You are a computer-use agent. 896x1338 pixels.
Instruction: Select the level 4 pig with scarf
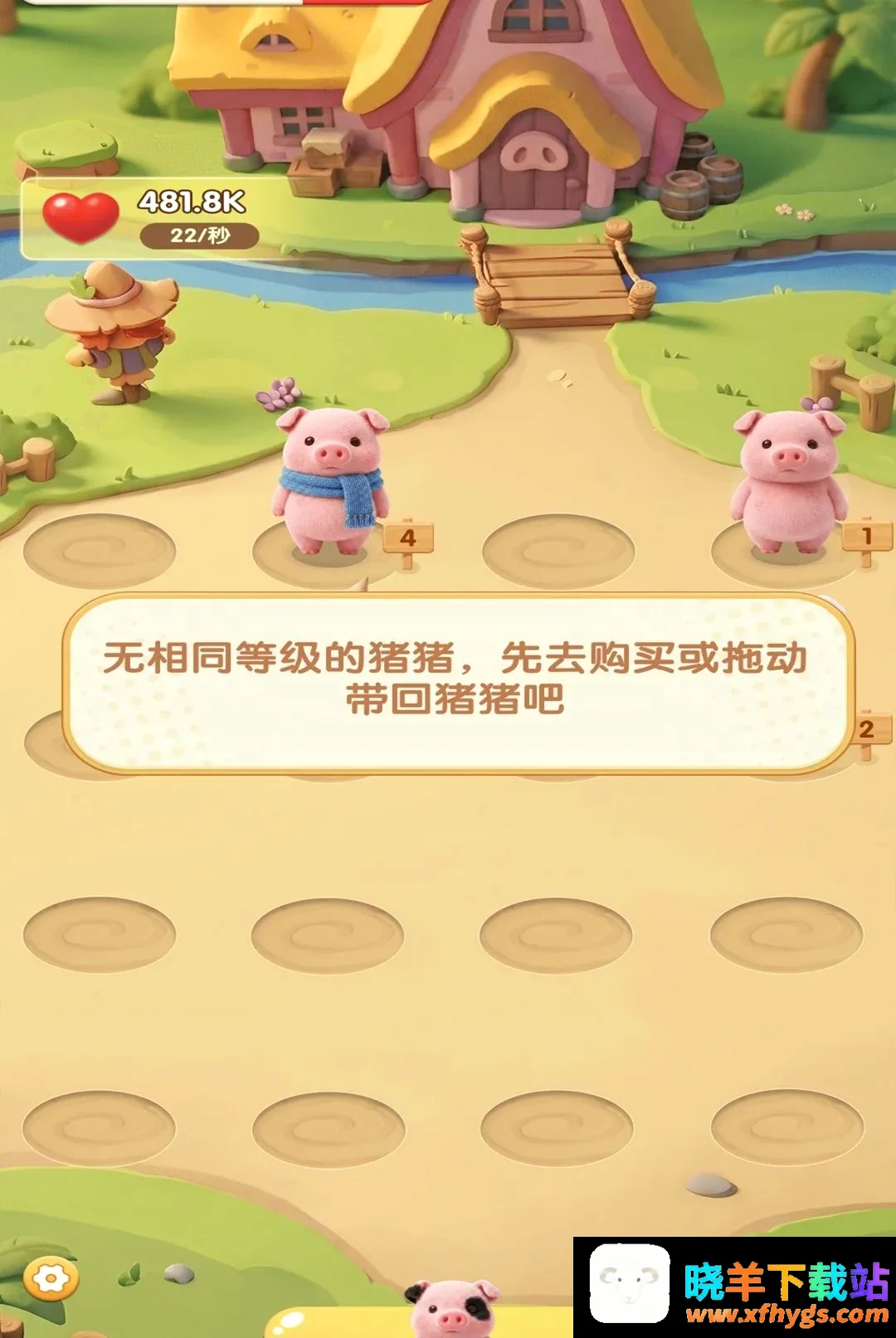click(x=332, y=479)
